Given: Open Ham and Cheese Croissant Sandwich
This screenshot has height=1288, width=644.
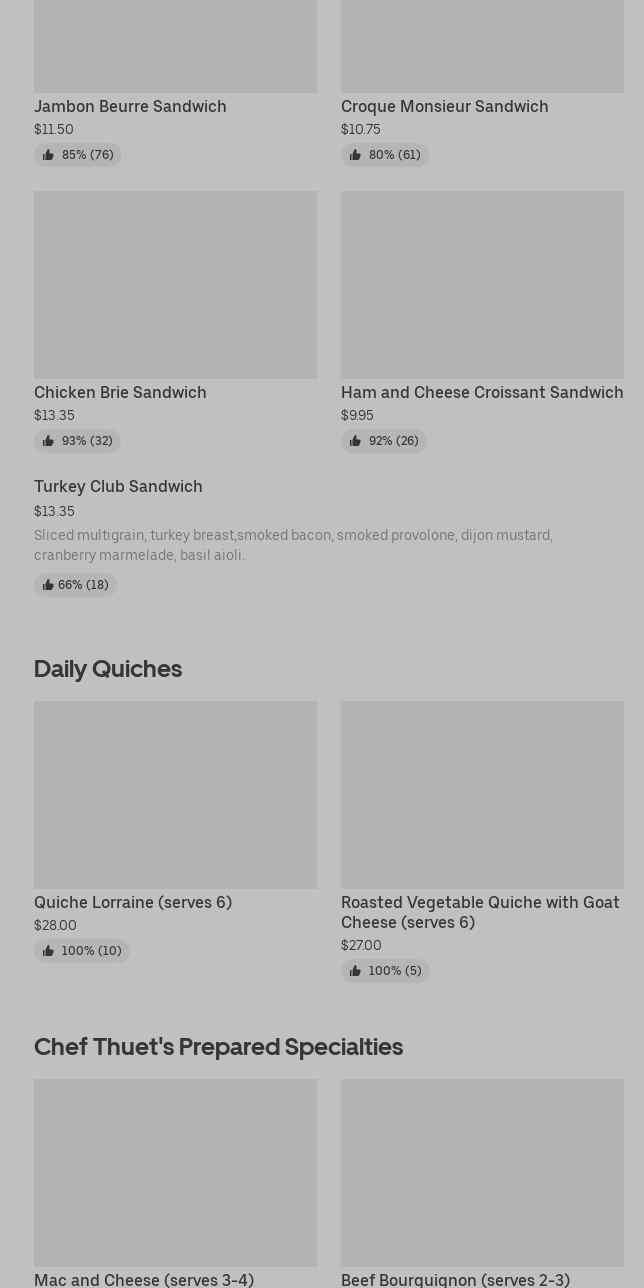Looking at the screenshot, I should pyautogui.click(x=482, y=322).
